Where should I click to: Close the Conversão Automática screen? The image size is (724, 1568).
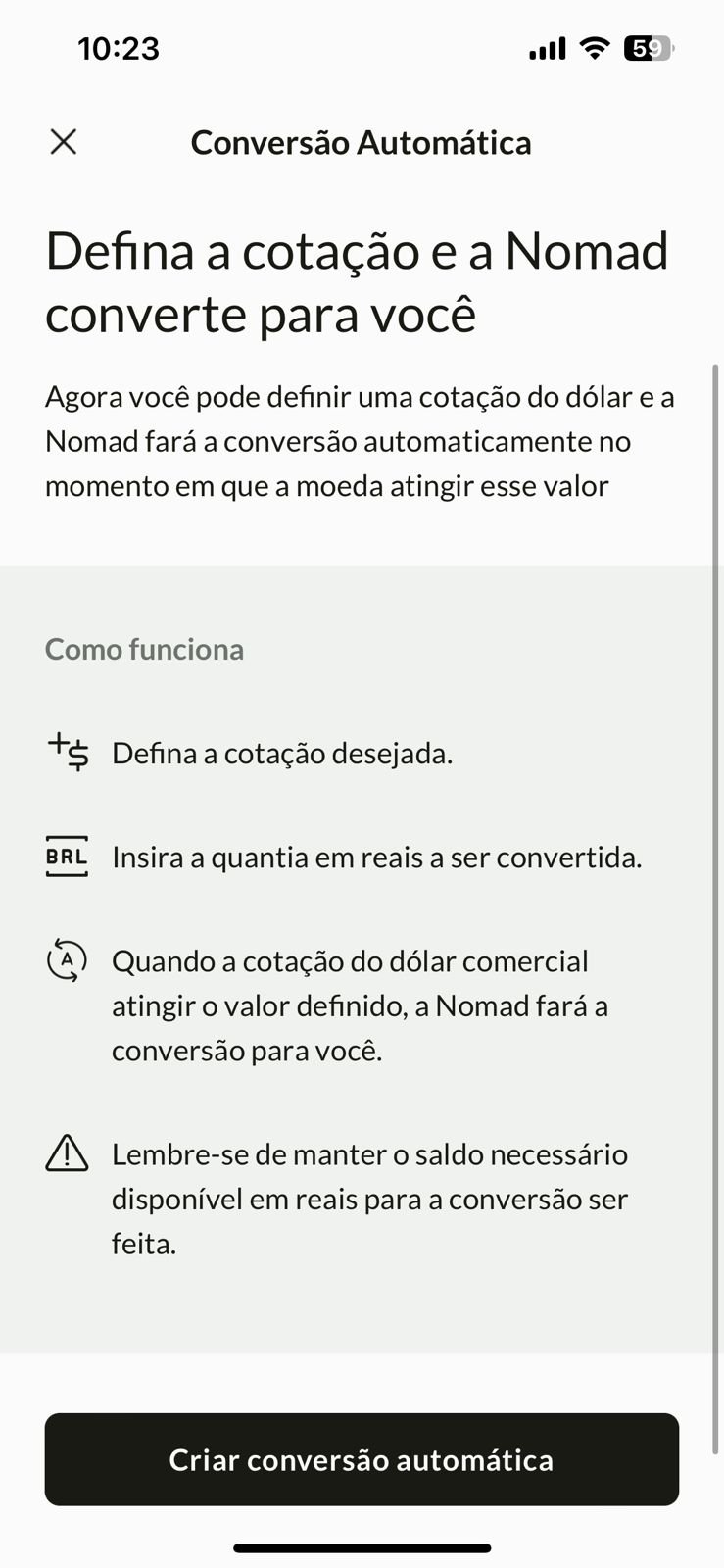pyautogui.click(x=64, y=142)
